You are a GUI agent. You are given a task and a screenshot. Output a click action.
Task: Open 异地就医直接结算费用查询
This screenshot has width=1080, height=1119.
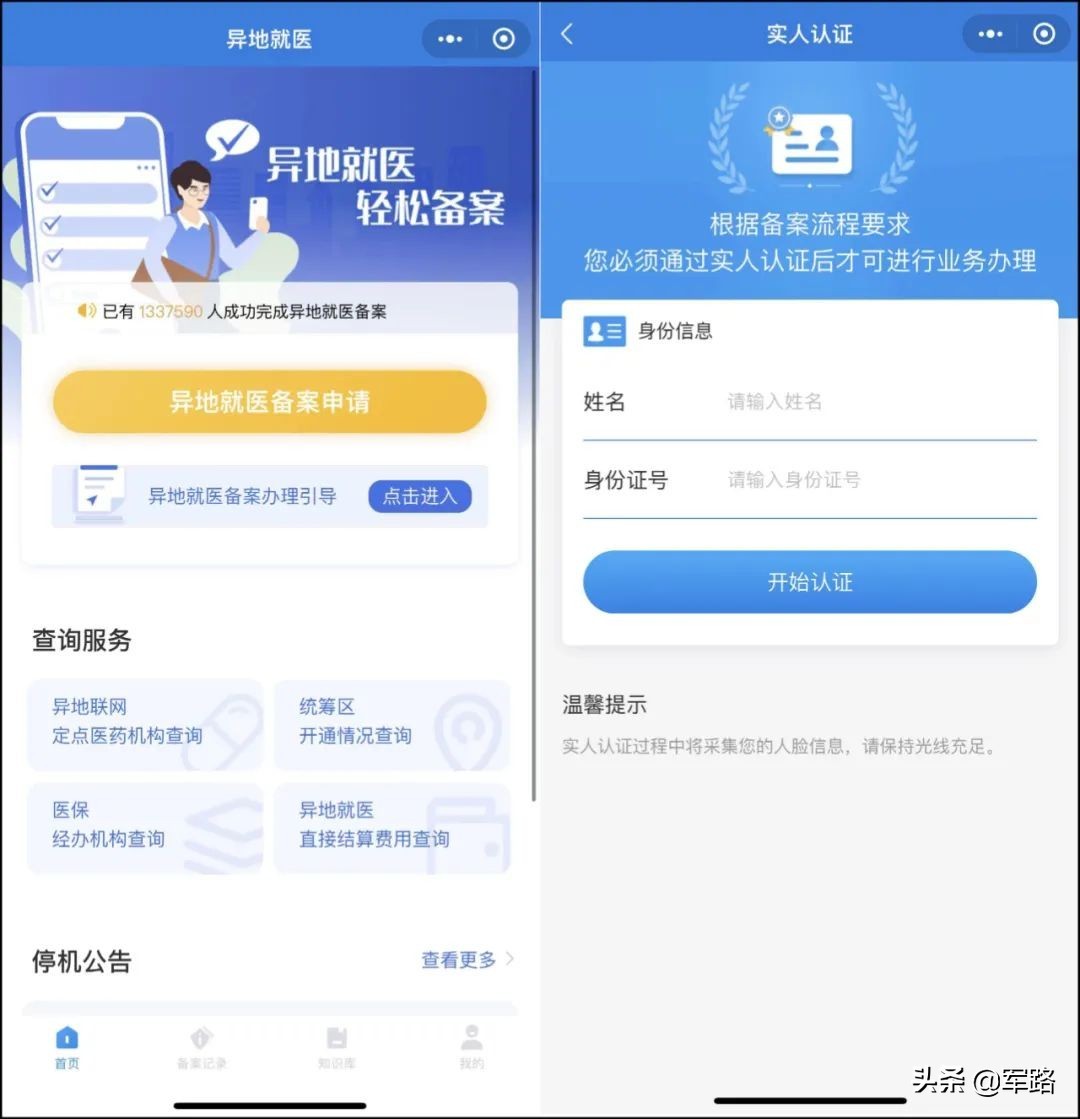(x=391, y=825)
